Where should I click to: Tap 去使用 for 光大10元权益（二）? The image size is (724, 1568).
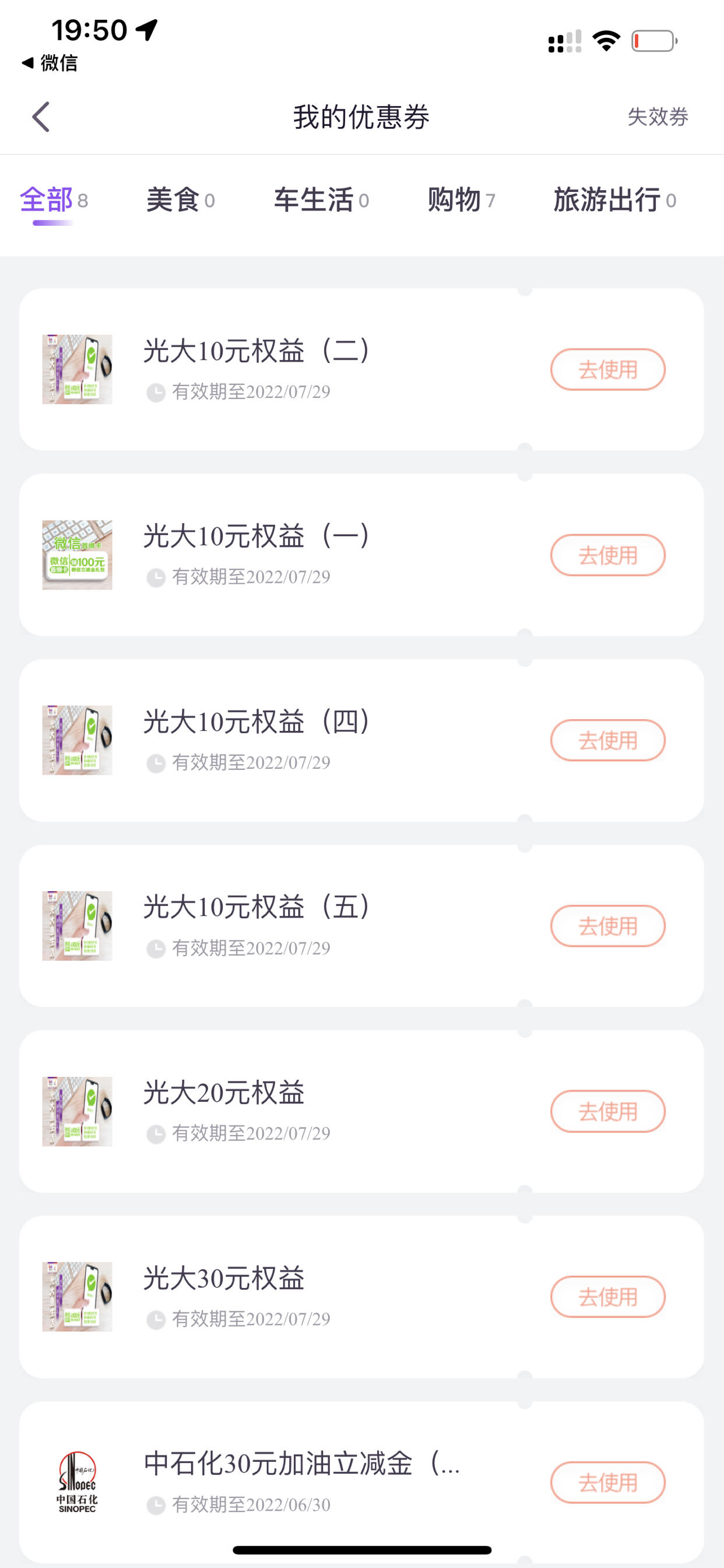tap(608, 369)
